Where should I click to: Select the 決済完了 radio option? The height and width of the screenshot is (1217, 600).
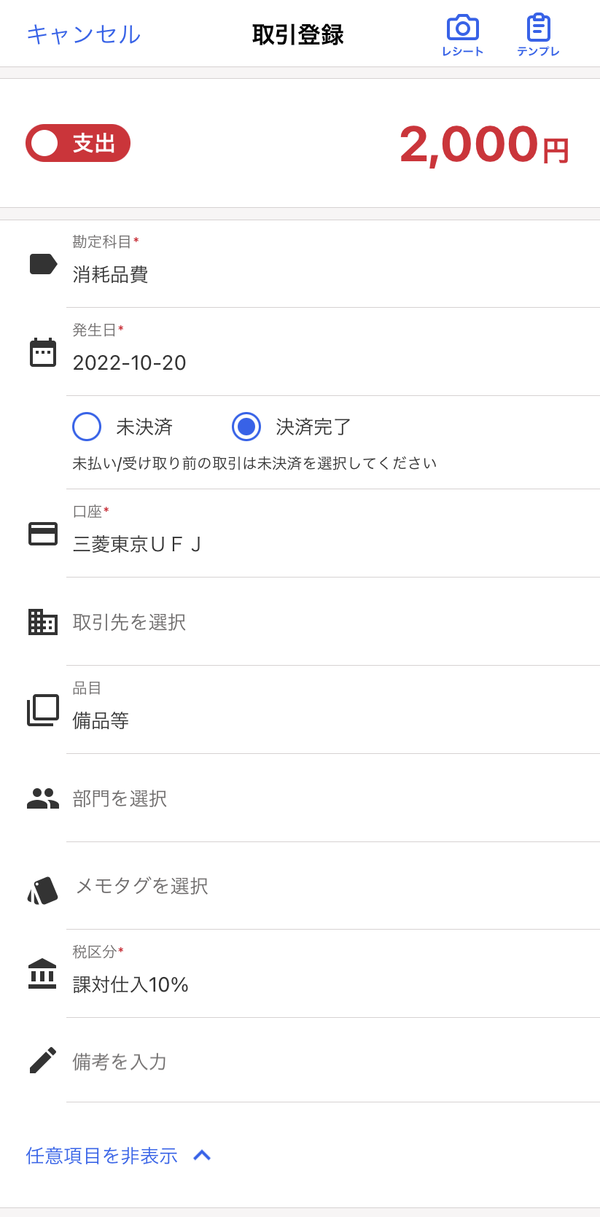tap(292, 427)
